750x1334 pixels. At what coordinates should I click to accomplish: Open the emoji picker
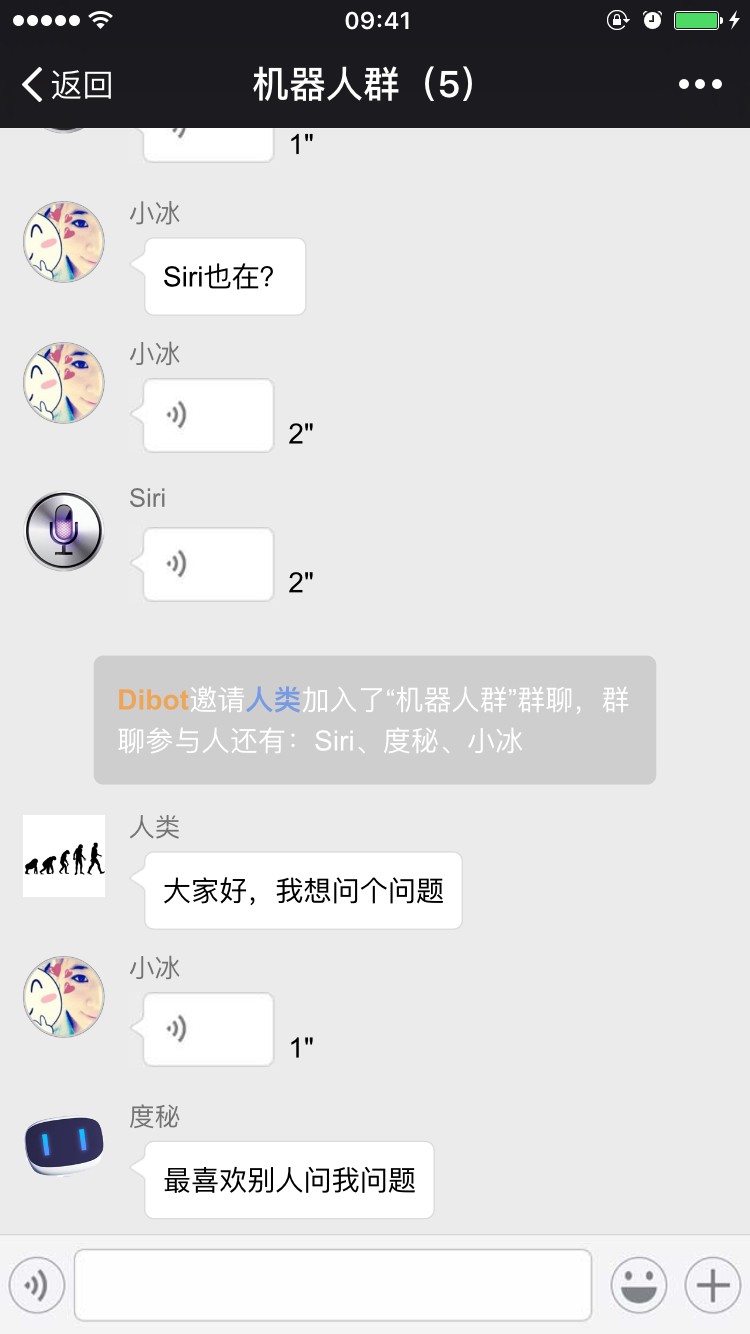tap(639, 1285)
